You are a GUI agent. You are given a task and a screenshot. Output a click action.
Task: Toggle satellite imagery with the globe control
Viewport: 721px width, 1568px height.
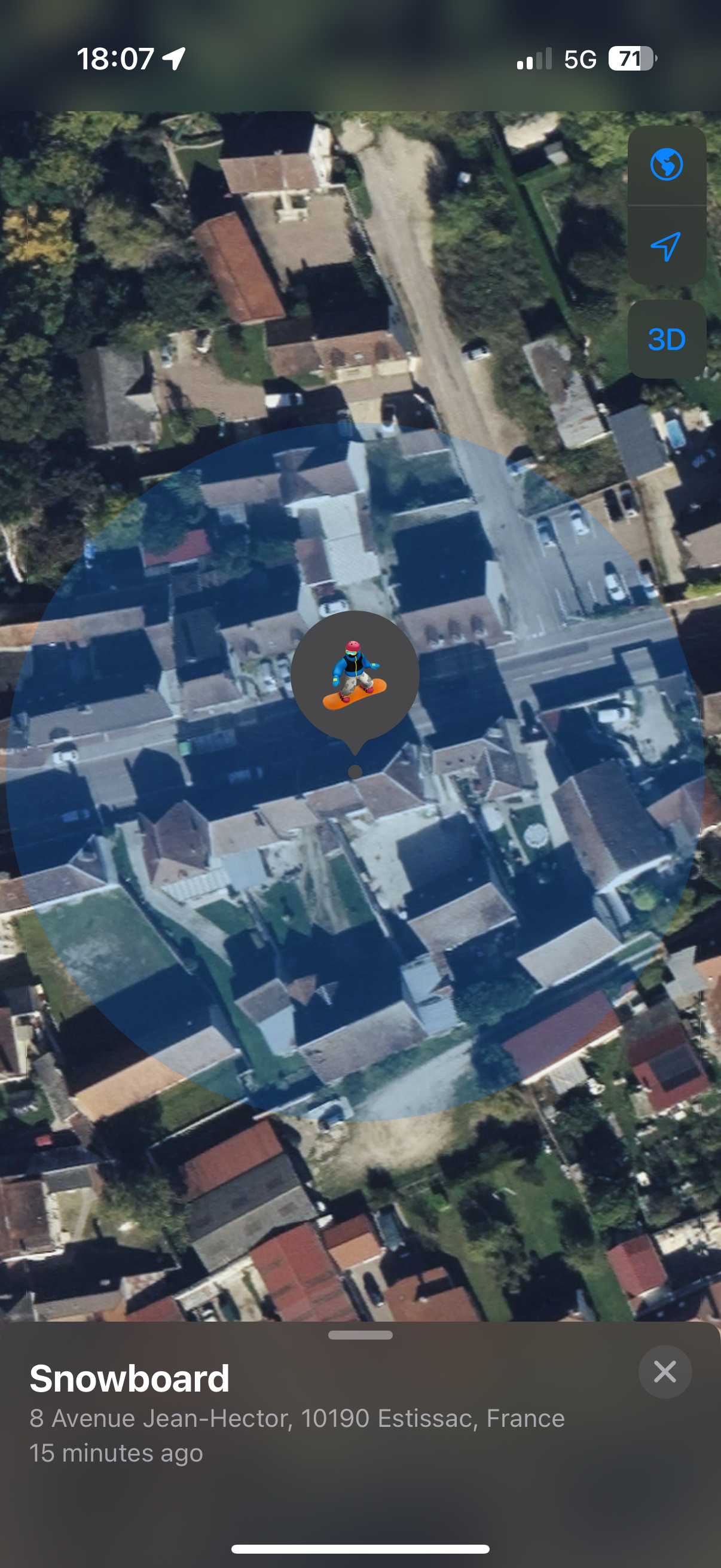tap(666, 163)
